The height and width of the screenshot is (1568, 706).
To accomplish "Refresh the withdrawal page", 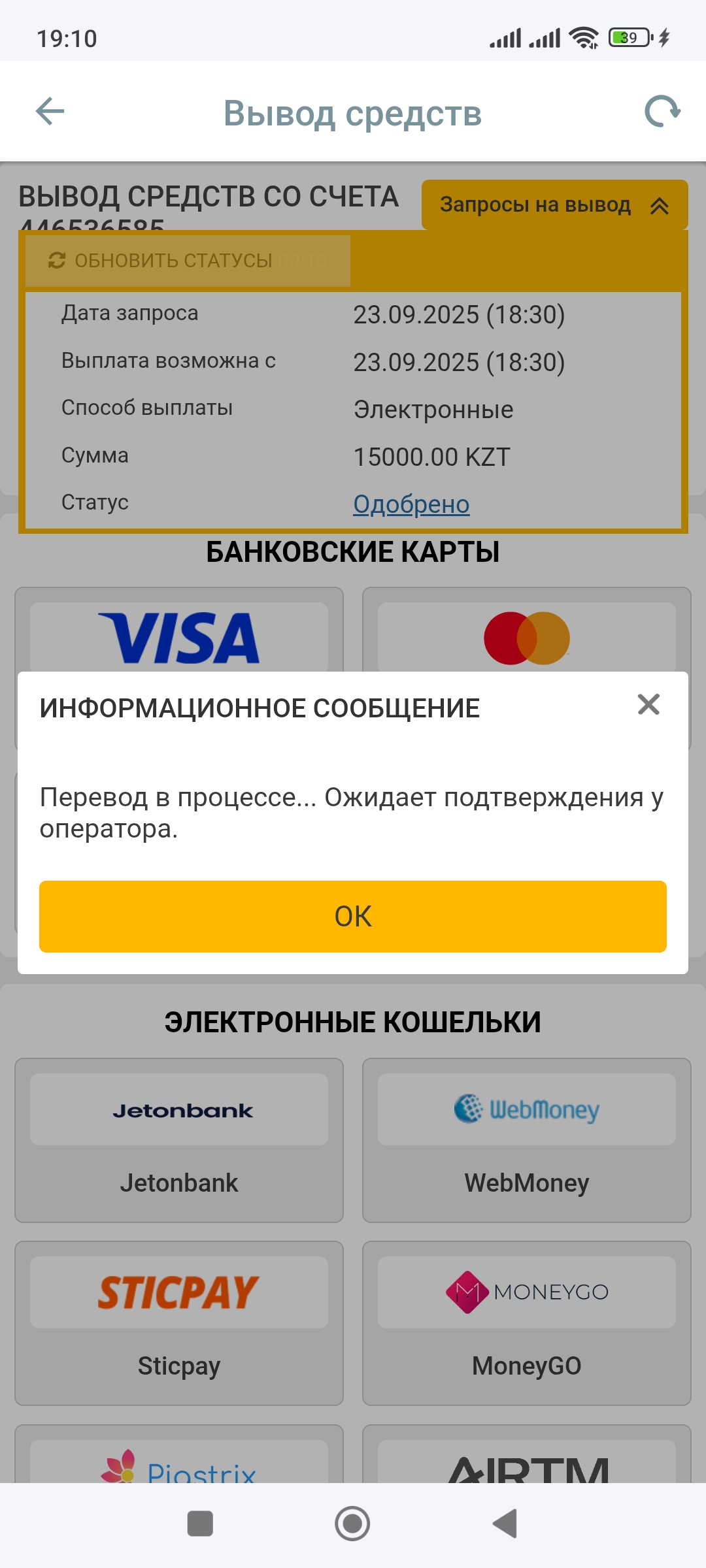I will click(662, 112).
